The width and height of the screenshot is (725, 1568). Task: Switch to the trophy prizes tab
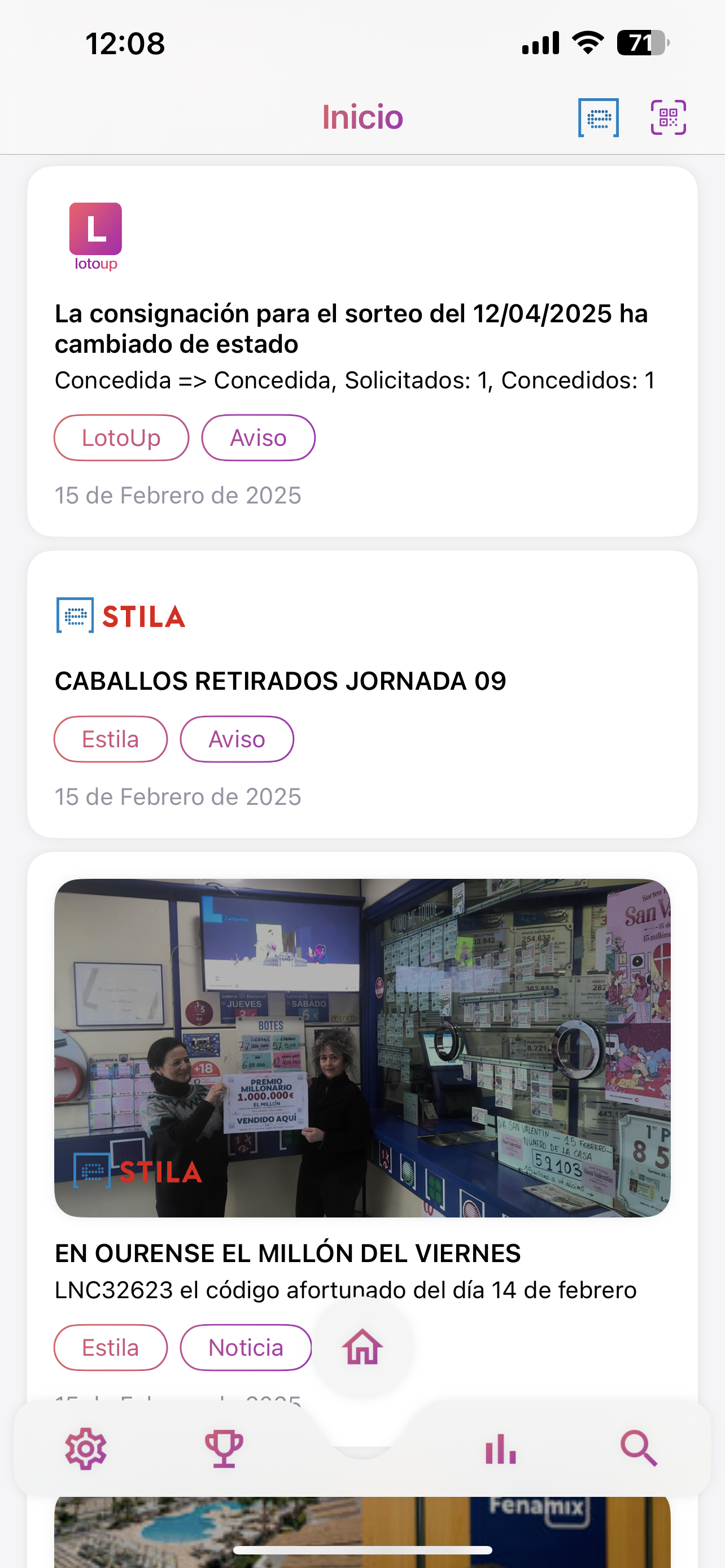(224, 1448)
